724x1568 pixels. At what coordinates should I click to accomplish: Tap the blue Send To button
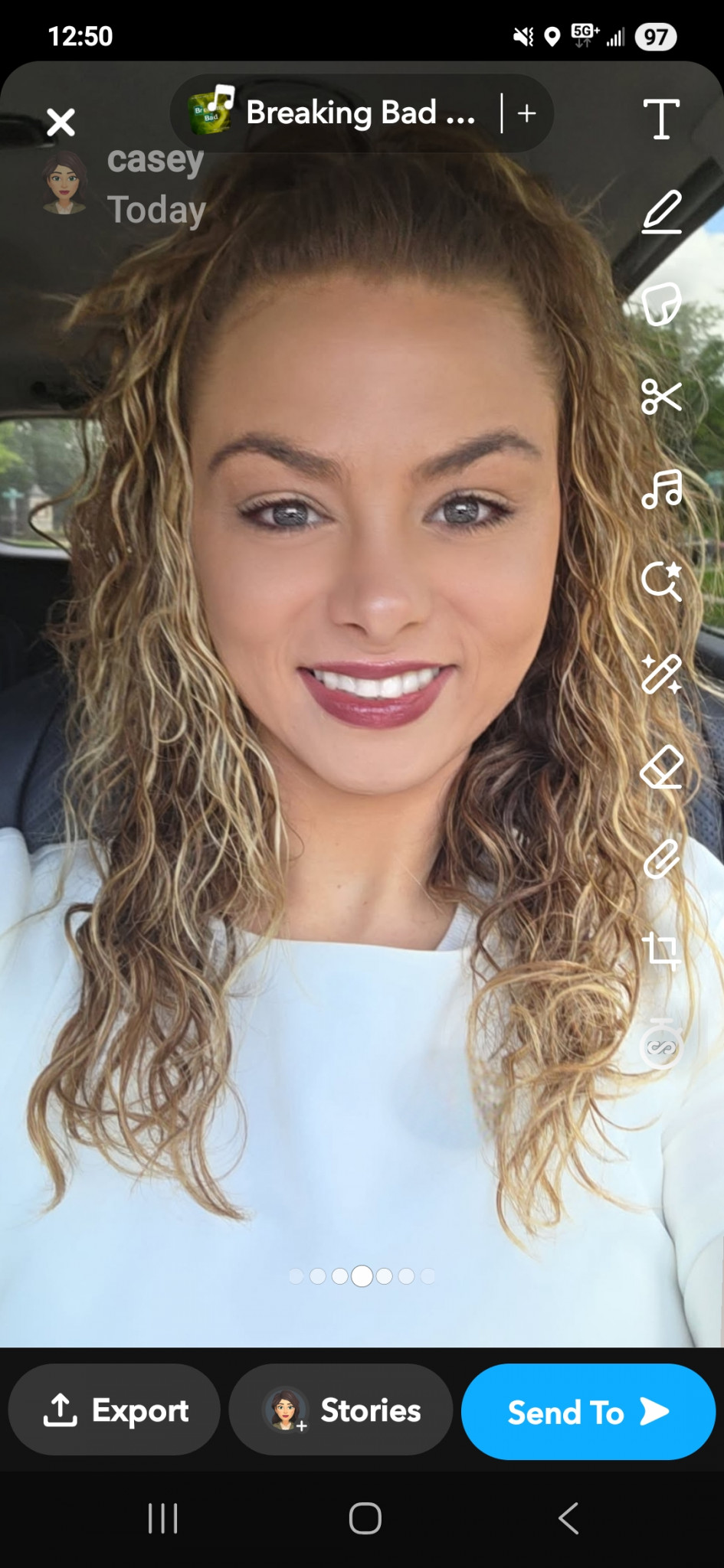coord(588,1411)
